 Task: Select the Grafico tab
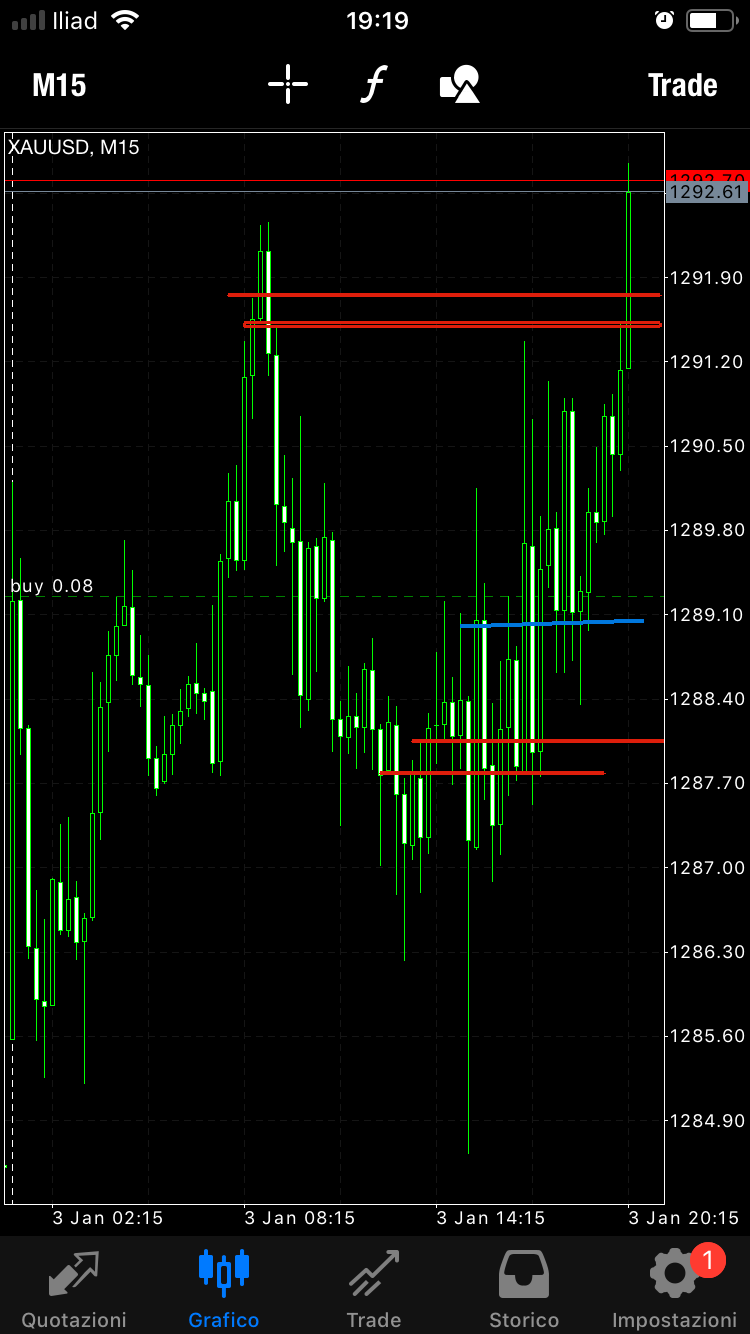tap(224, 1286)
